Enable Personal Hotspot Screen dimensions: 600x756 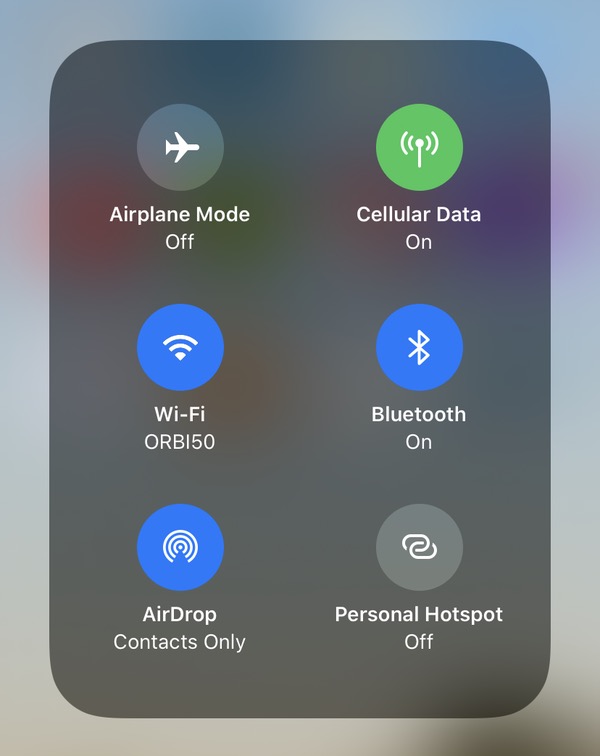[419, 547]
